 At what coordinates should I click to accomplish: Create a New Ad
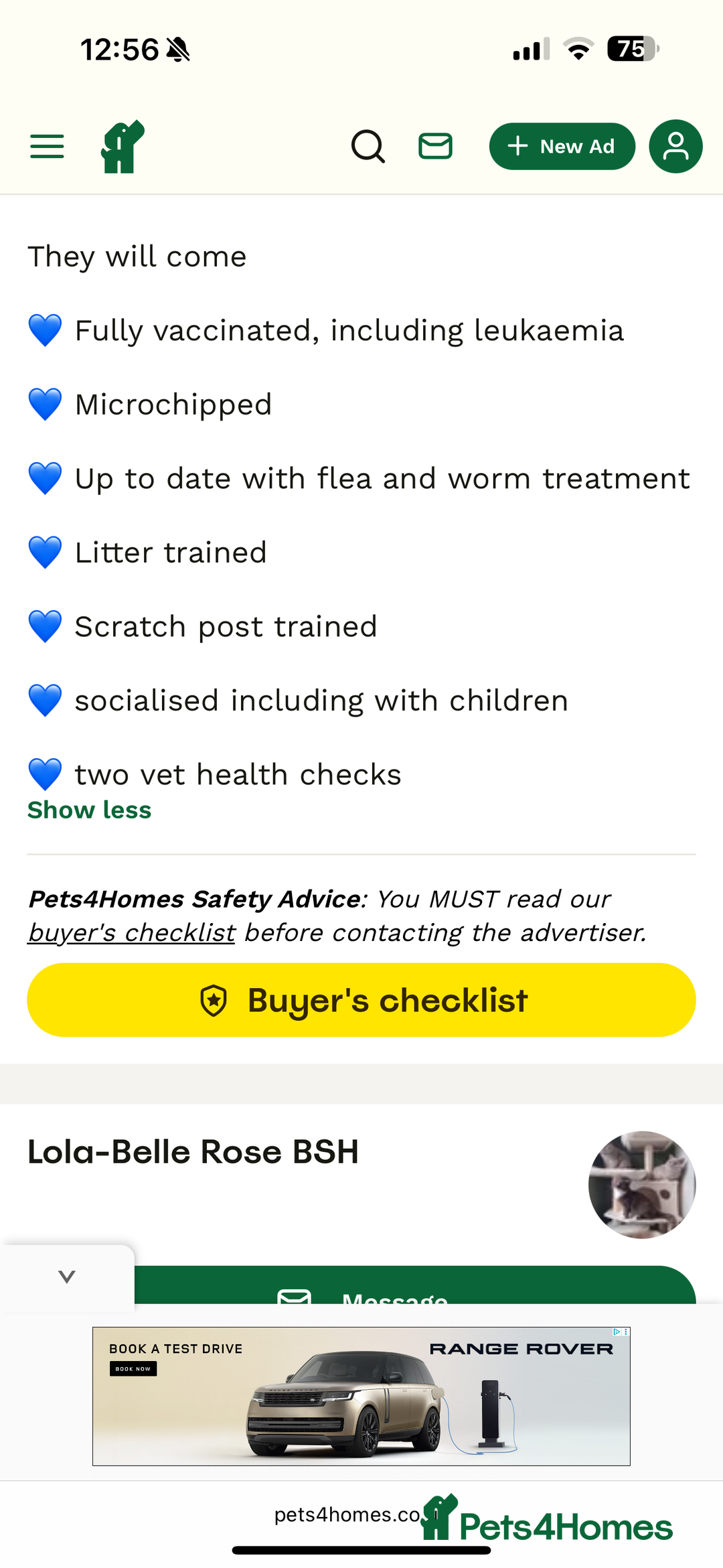coord(562,146)
